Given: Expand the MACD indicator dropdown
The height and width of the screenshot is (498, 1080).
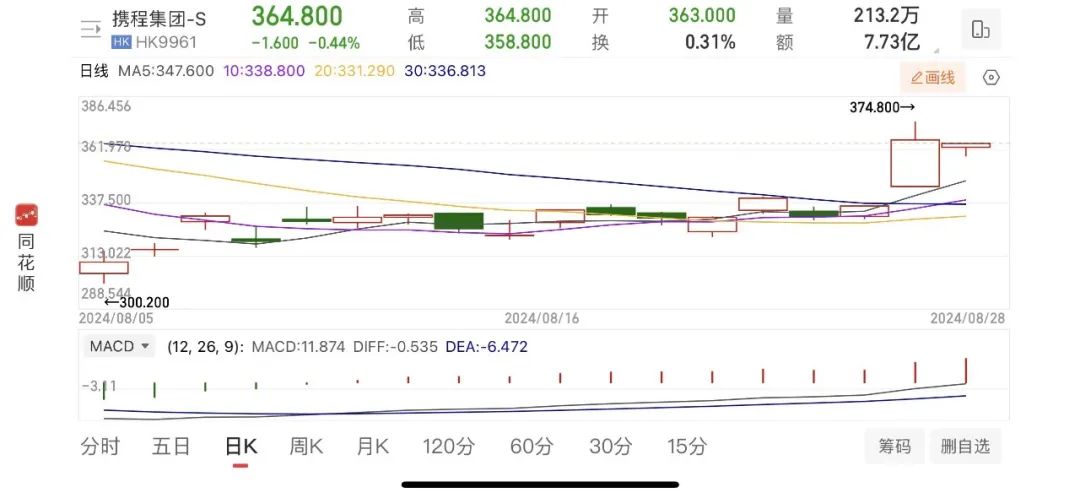Looking at the screenshot, I should (x=118, y=347).
